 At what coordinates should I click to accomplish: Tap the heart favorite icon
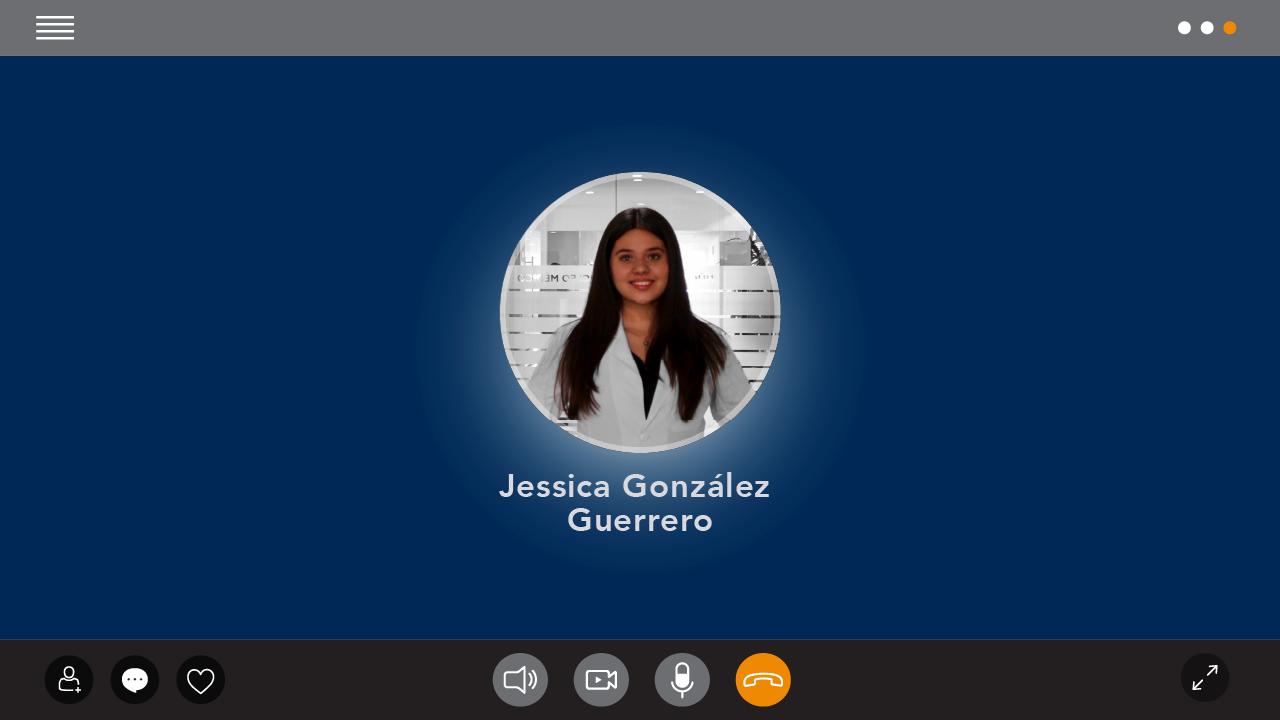point(201,680)
